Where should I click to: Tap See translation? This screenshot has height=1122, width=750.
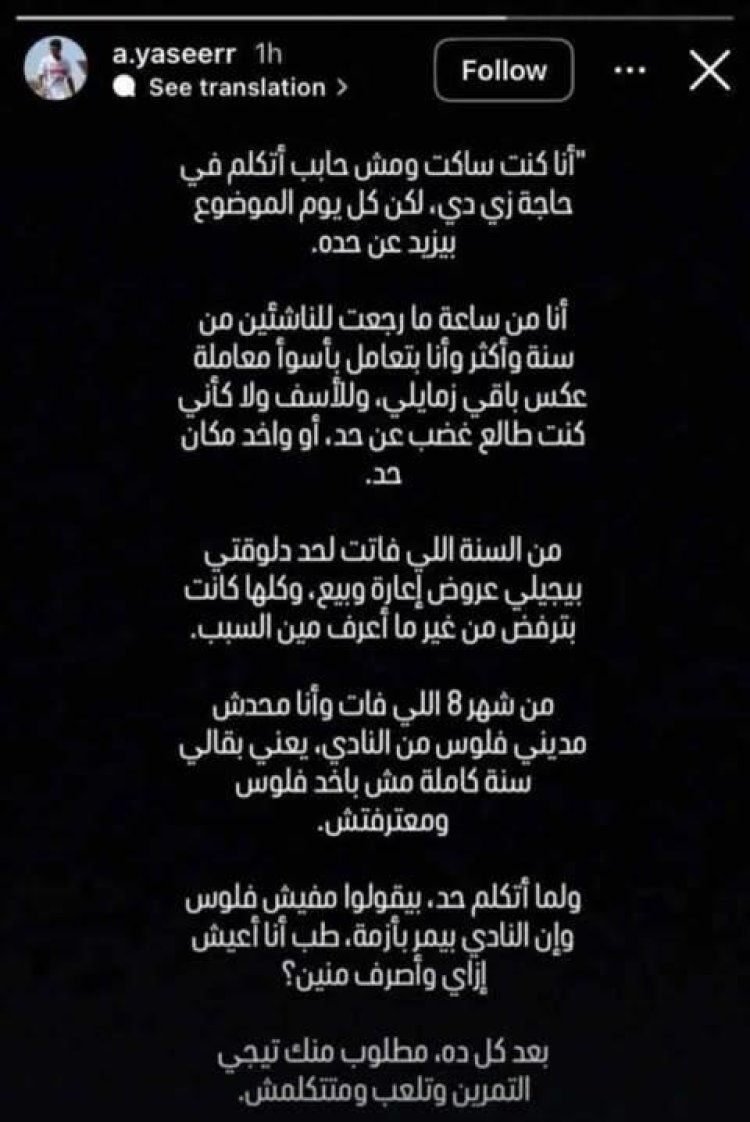tap(237, 88)
